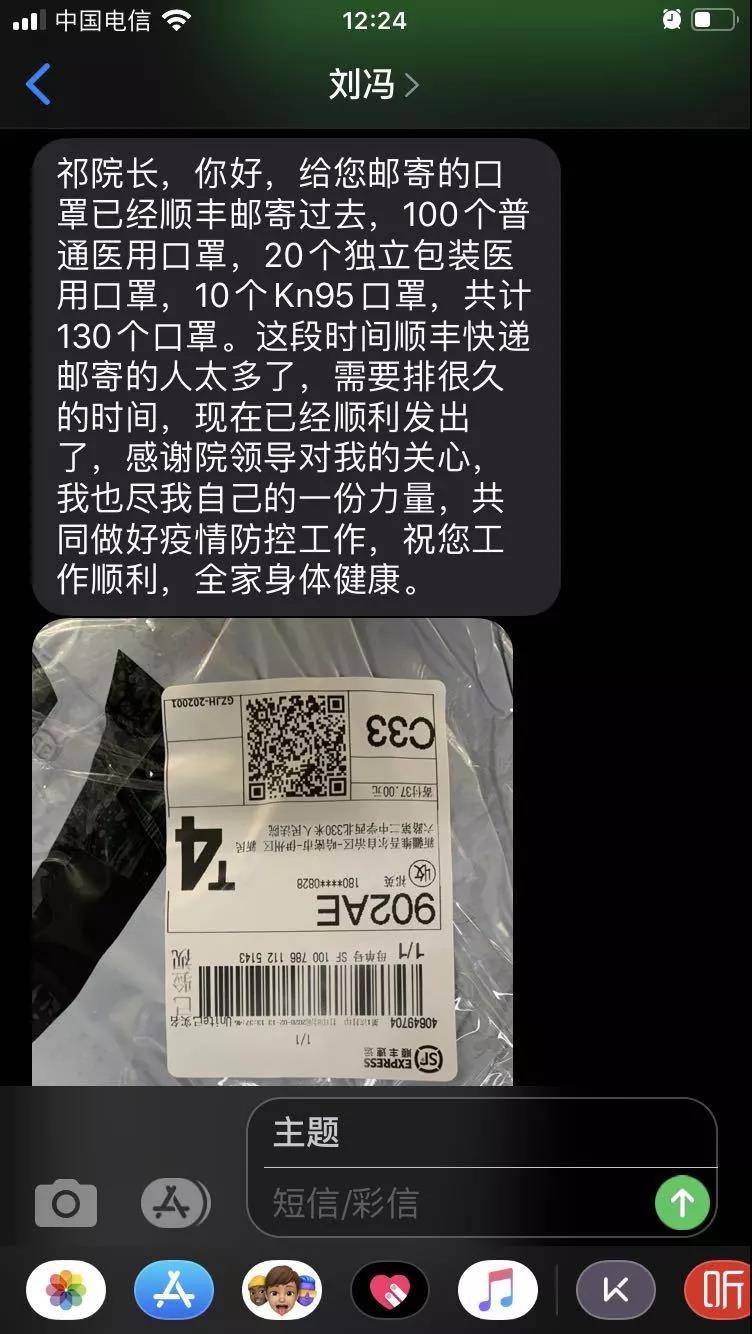Open the camera to take a photo
Screen dimensions: 752x1334
66,1203
